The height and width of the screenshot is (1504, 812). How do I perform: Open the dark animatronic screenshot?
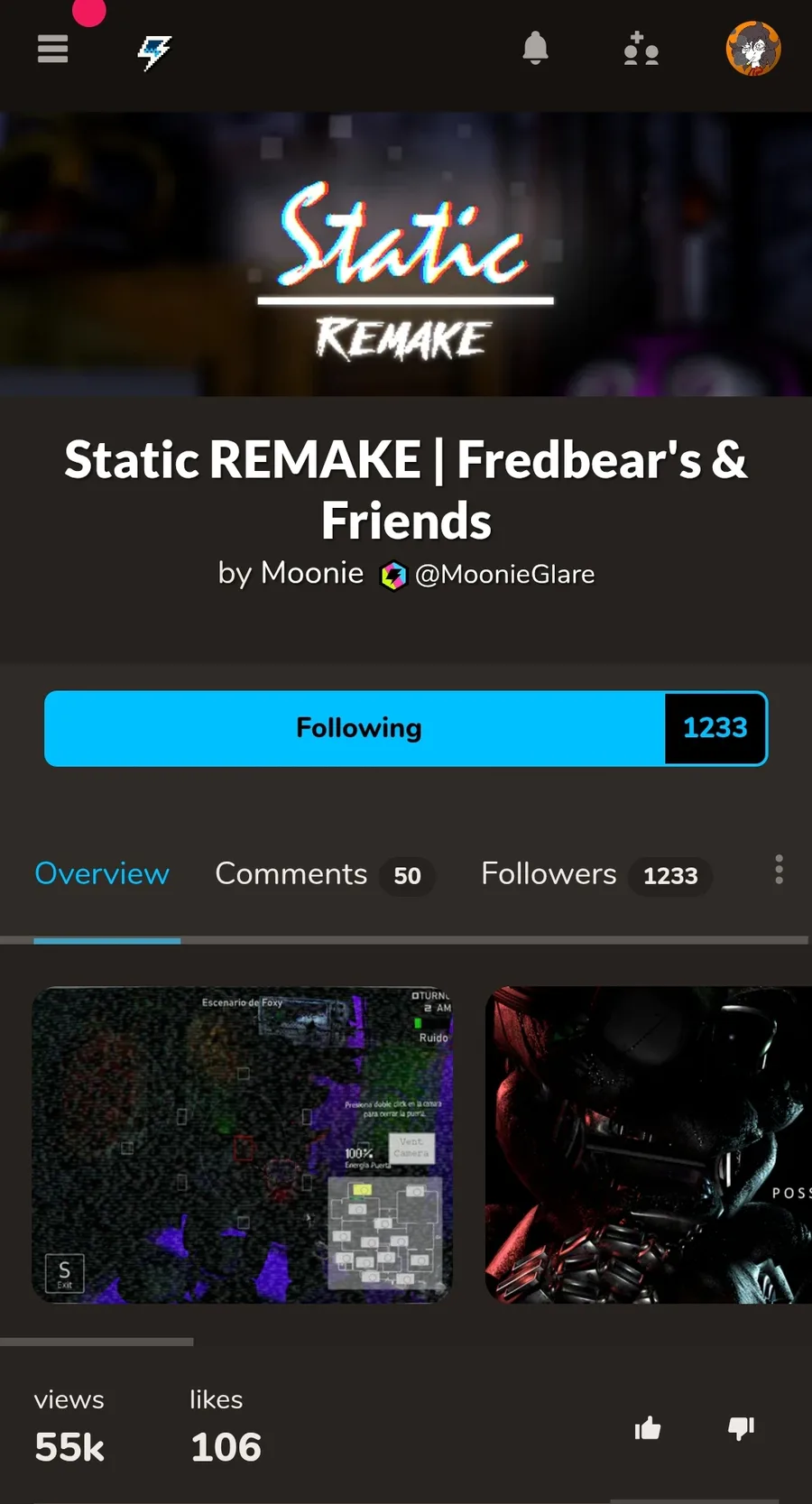coord(648,1144)
